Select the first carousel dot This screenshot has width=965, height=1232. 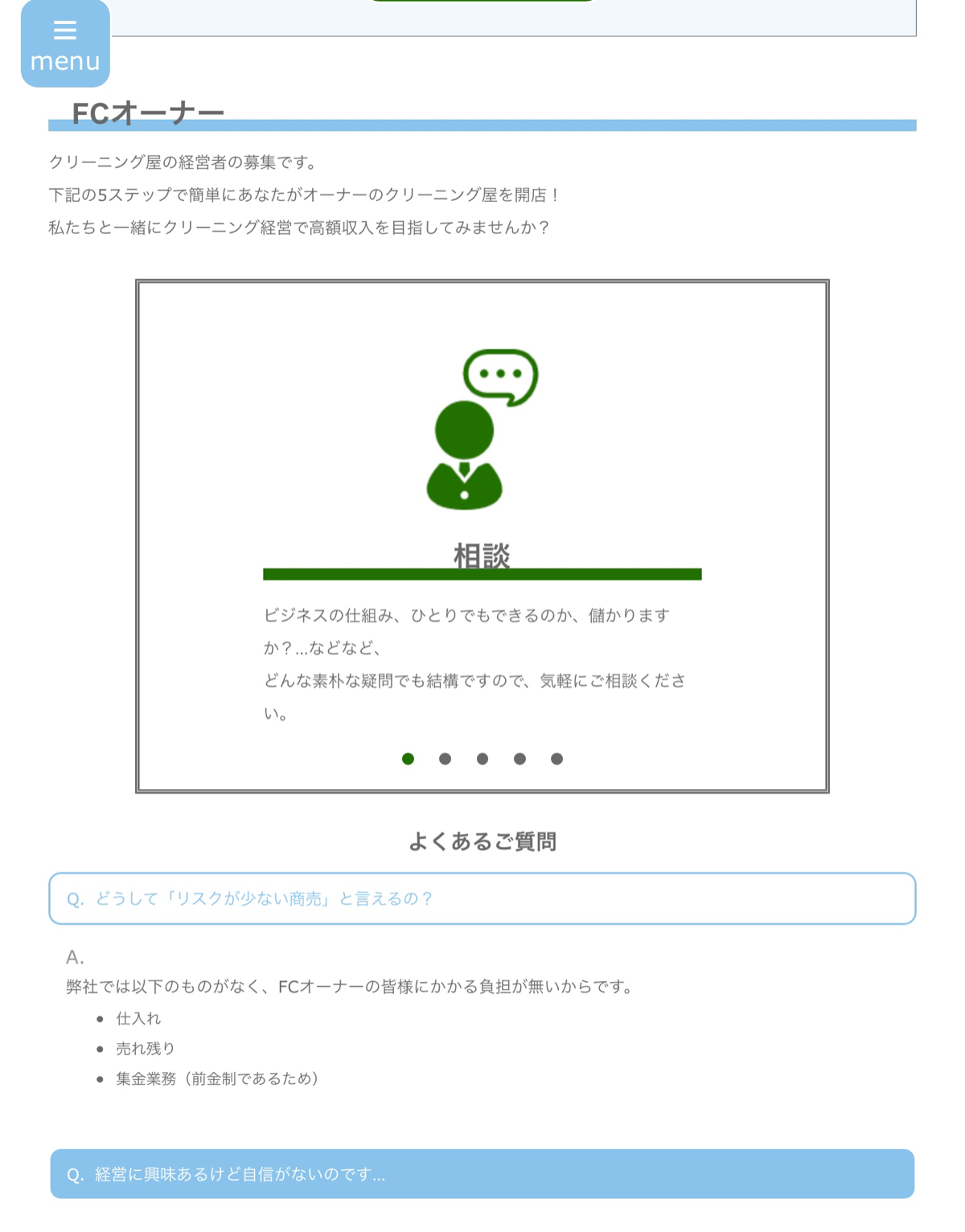tap(408, 758)
